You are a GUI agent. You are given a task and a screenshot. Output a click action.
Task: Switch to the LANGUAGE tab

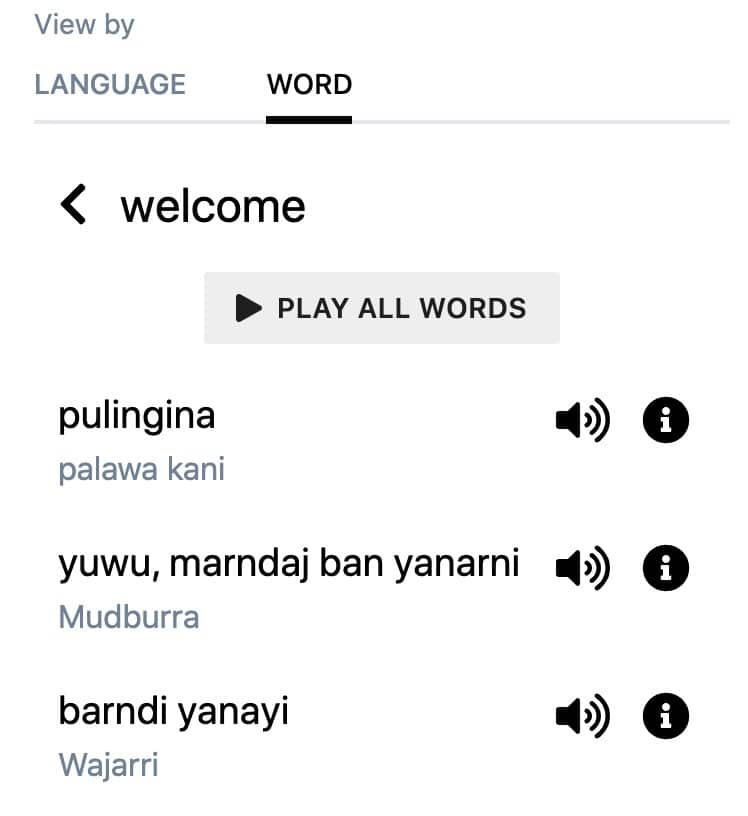click(110, 85)
